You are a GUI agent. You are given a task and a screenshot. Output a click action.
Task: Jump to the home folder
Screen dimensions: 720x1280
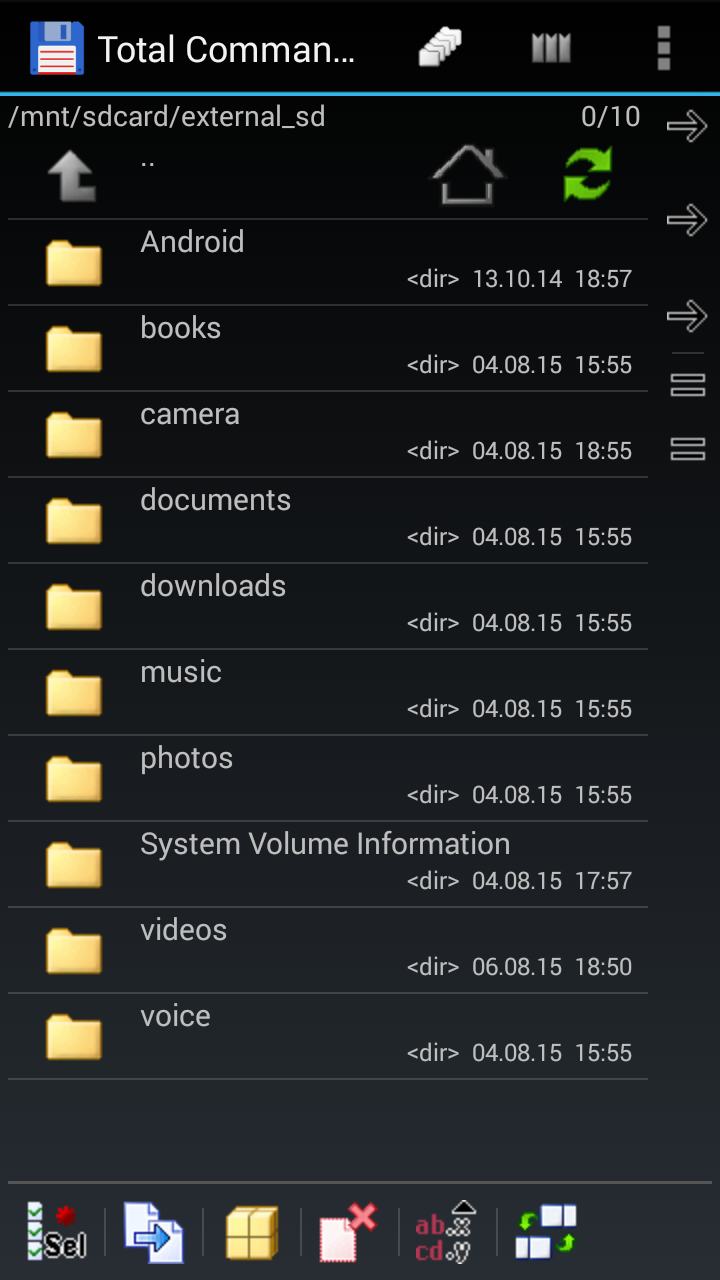pyautogui.click(x=467, y=177)
